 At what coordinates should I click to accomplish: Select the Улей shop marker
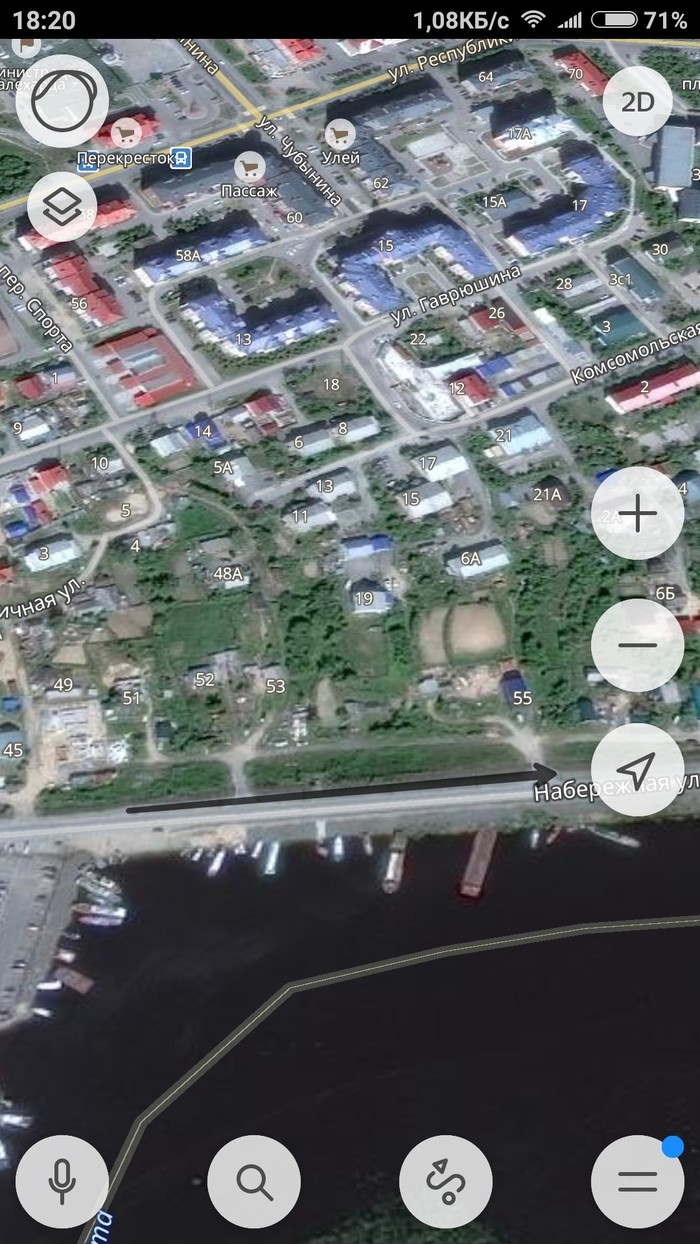340,133
